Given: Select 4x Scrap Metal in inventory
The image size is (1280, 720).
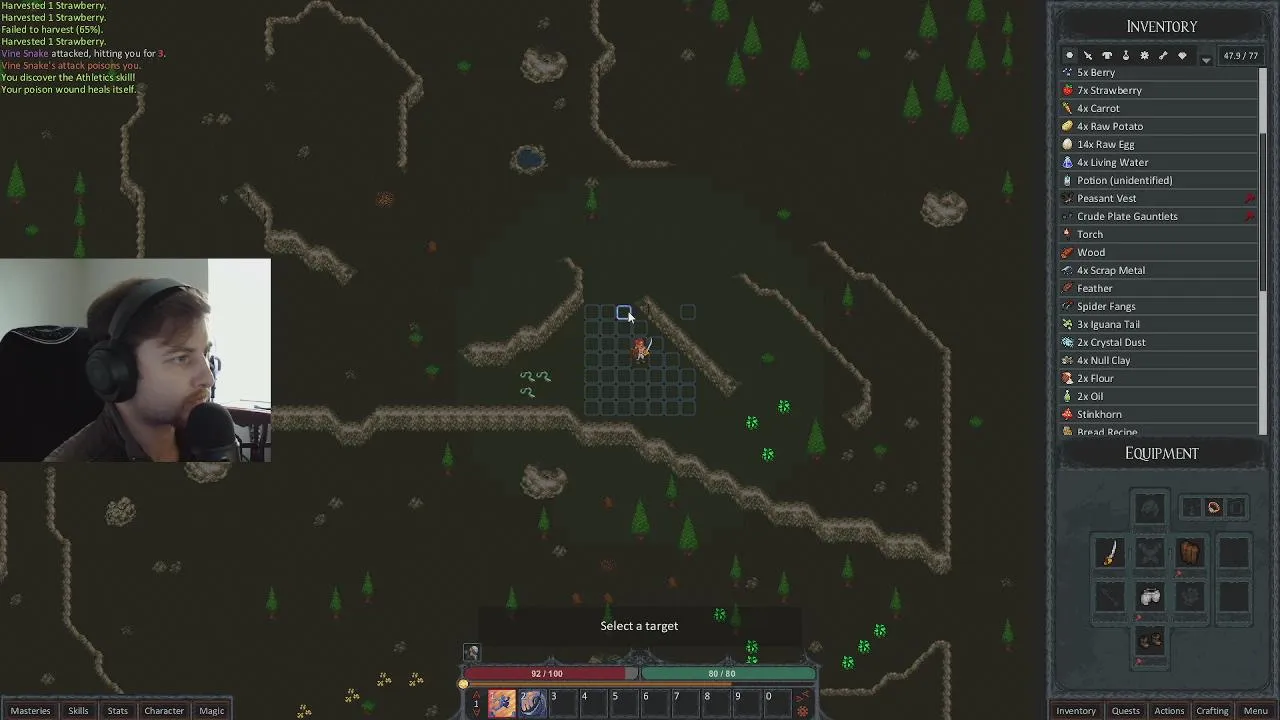Looking at the screenshot, I should click(x=1110, y=270).
